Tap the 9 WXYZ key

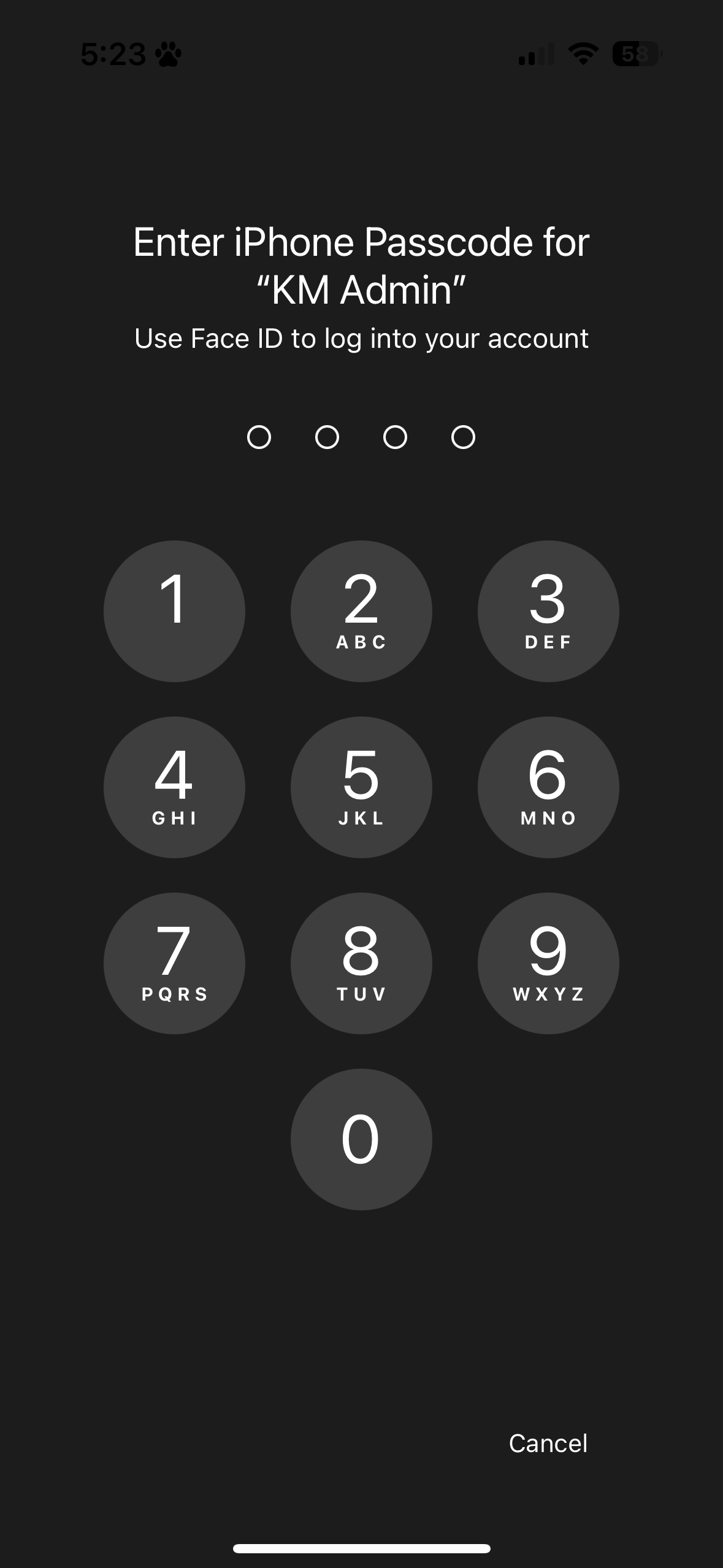548,963
